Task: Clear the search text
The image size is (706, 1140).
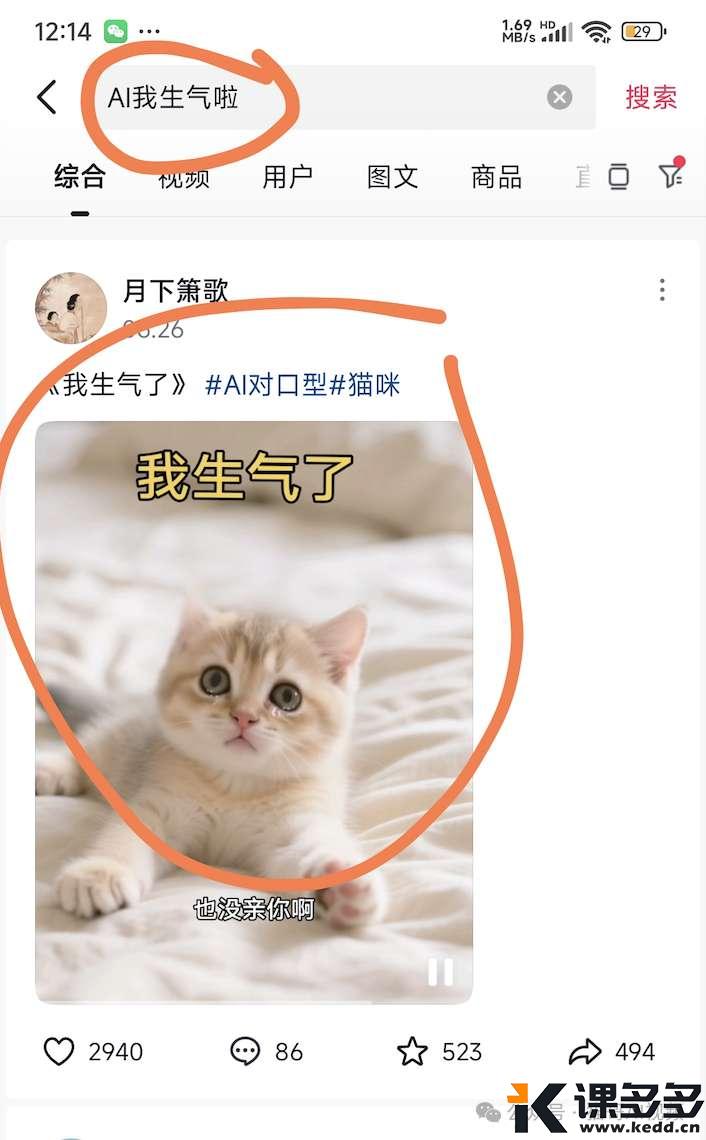Action: click(560, 97)
